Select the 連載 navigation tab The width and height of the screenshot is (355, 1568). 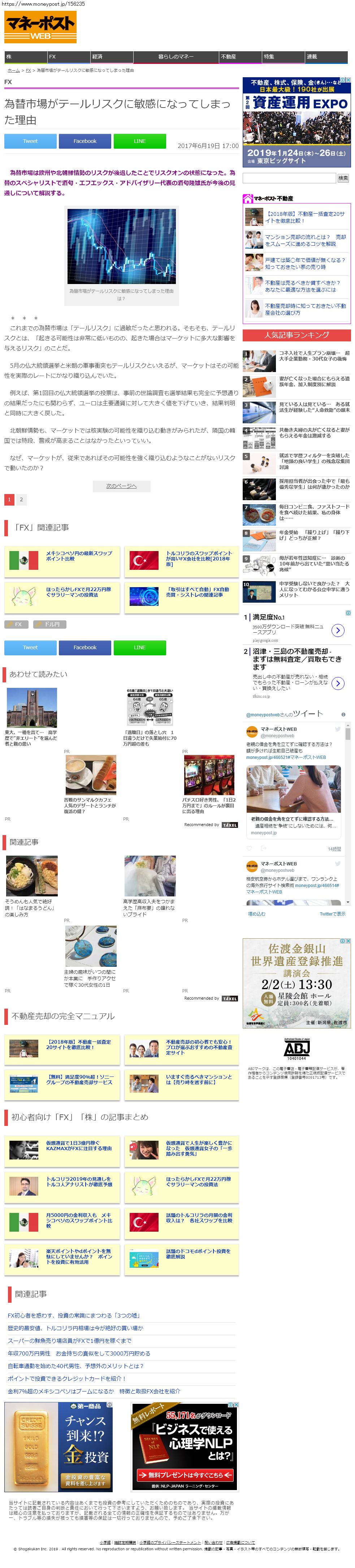pyautogui.click(x=312, y=57)
